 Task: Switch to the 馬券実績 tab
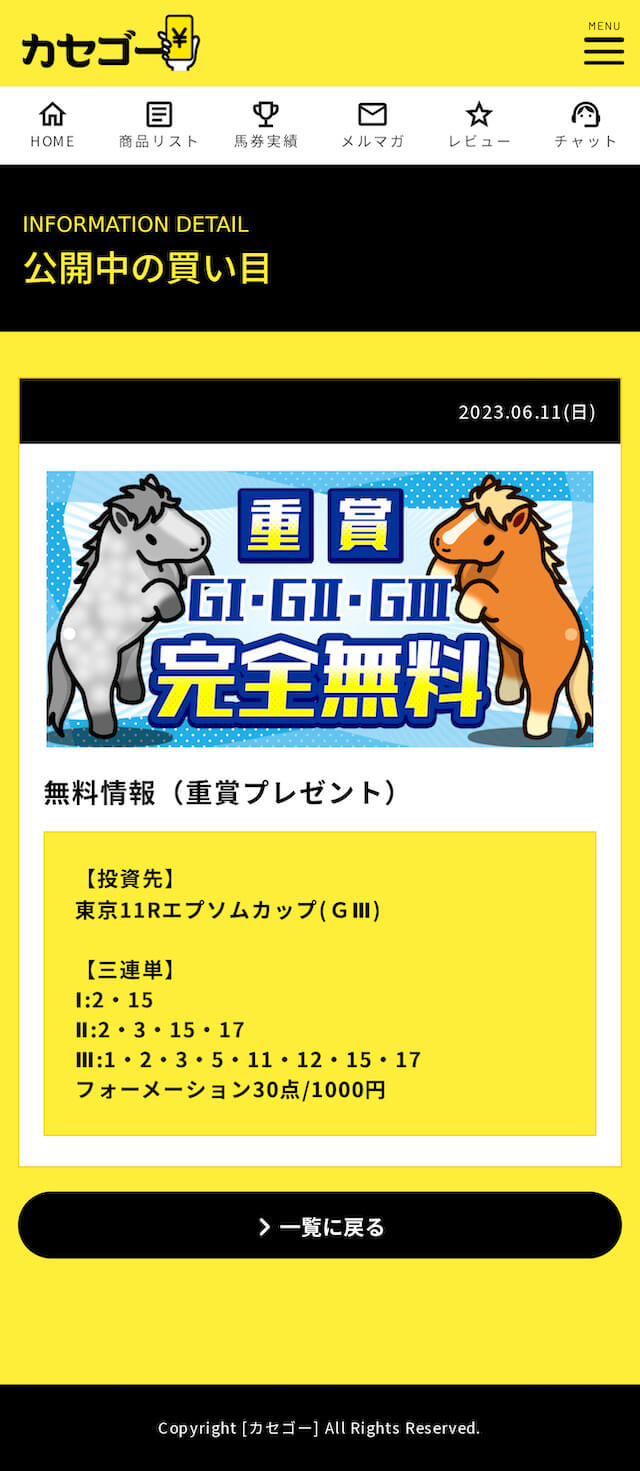(266, 125)
